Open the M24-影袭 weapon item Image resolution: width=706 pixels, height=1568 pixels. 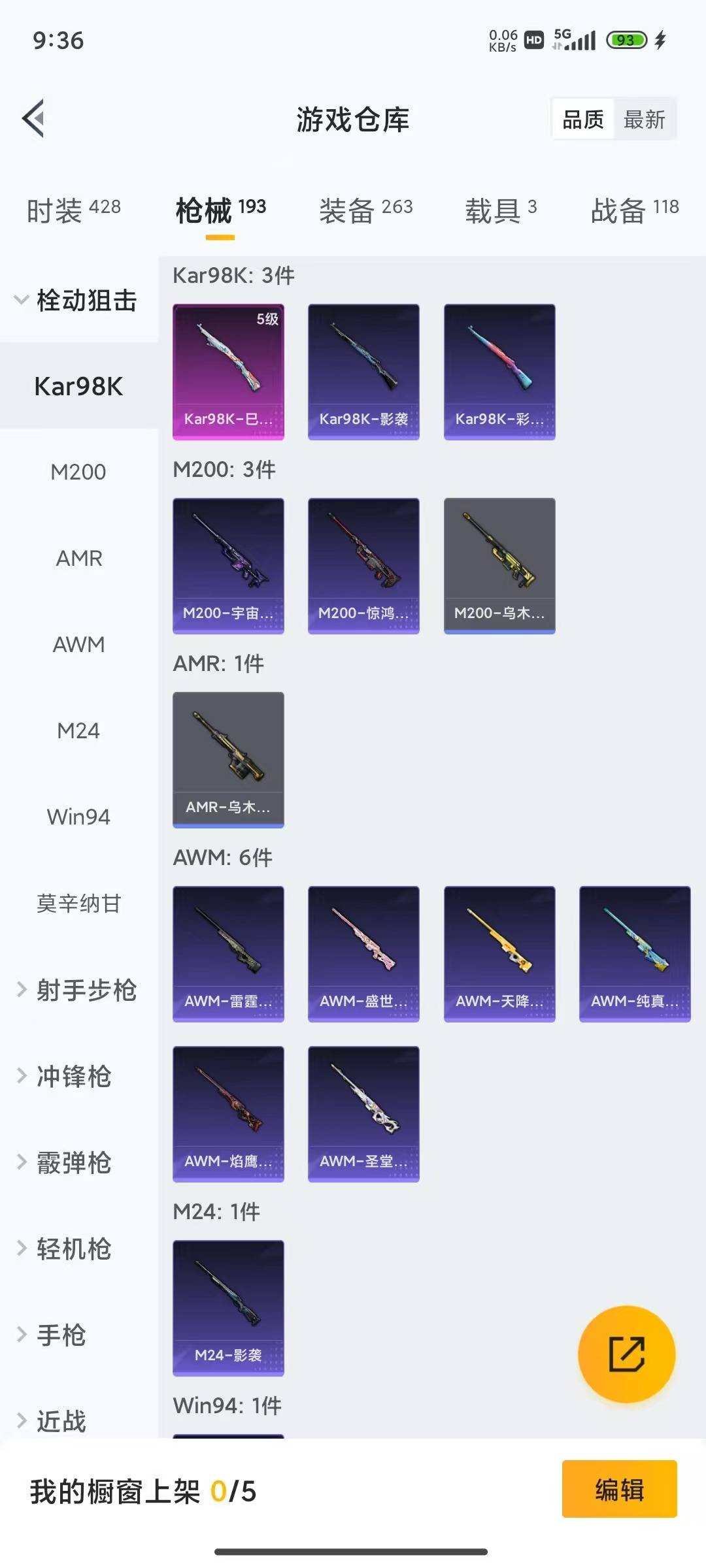[x=228, y=1309]
